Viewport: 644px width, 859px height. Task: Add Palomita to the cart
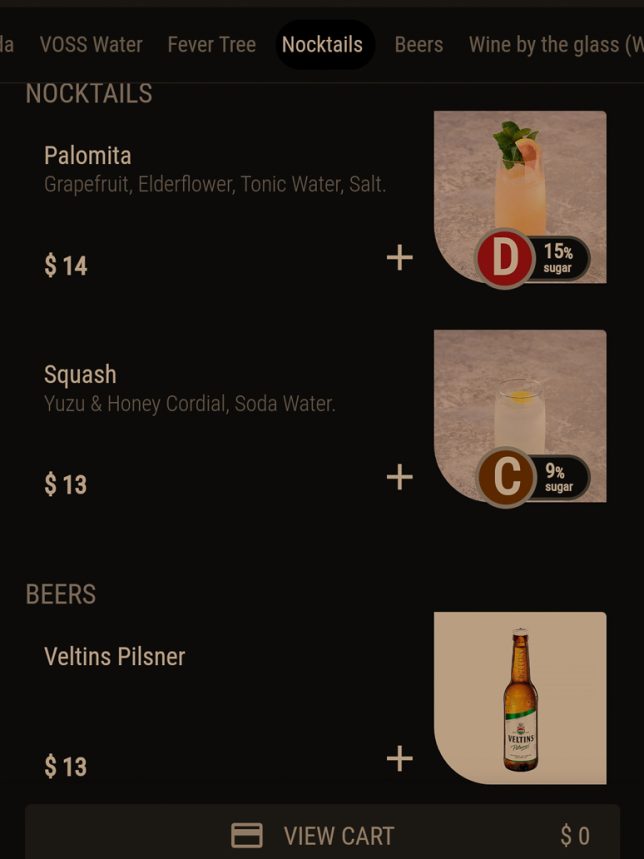click(x=399, y=258)
